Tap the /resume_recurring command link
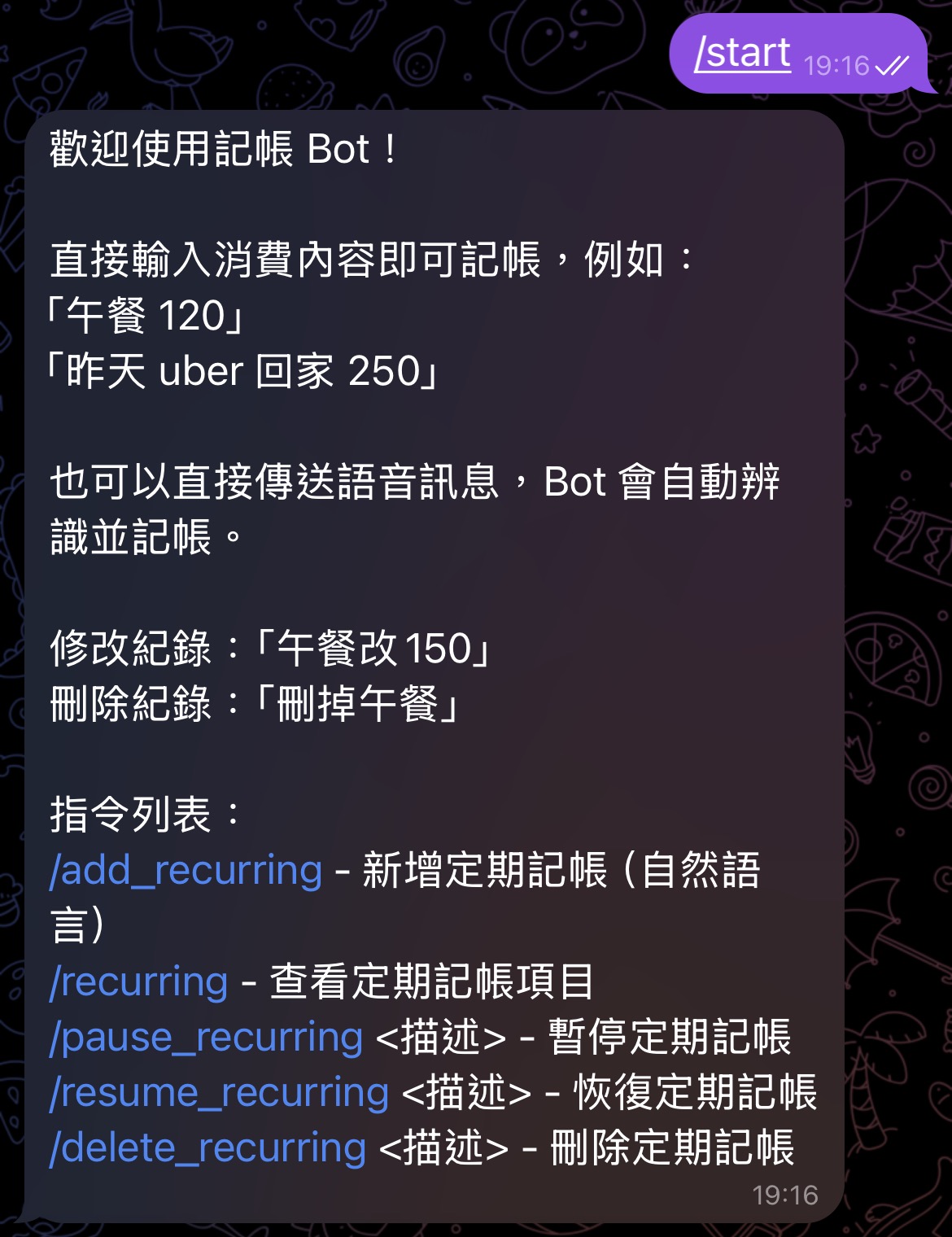The height and width of the screenshot is (1237, 952). pyautogui.click(x=219, y=1093)
